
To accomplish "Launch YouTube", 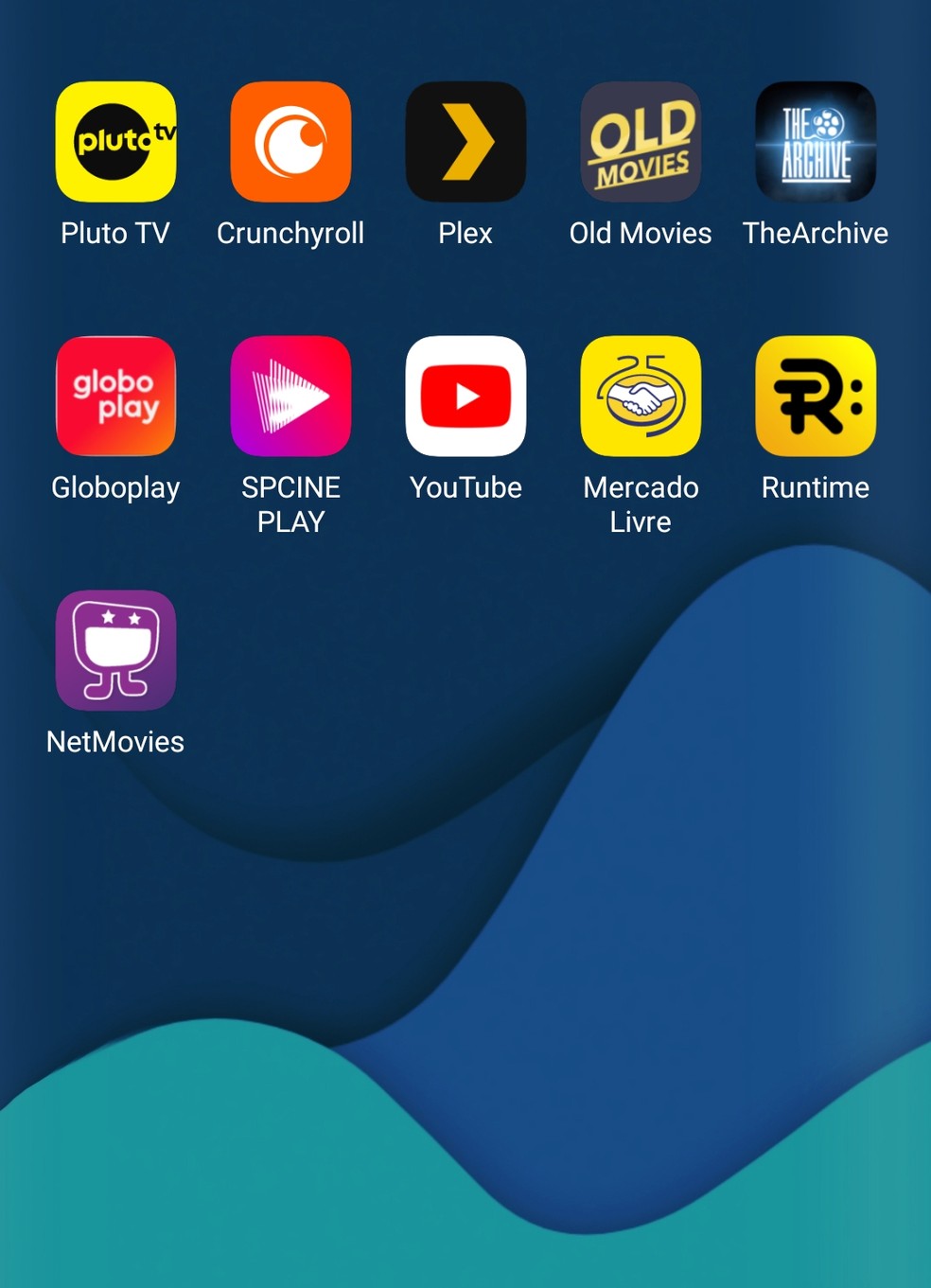I will (465, 397).
